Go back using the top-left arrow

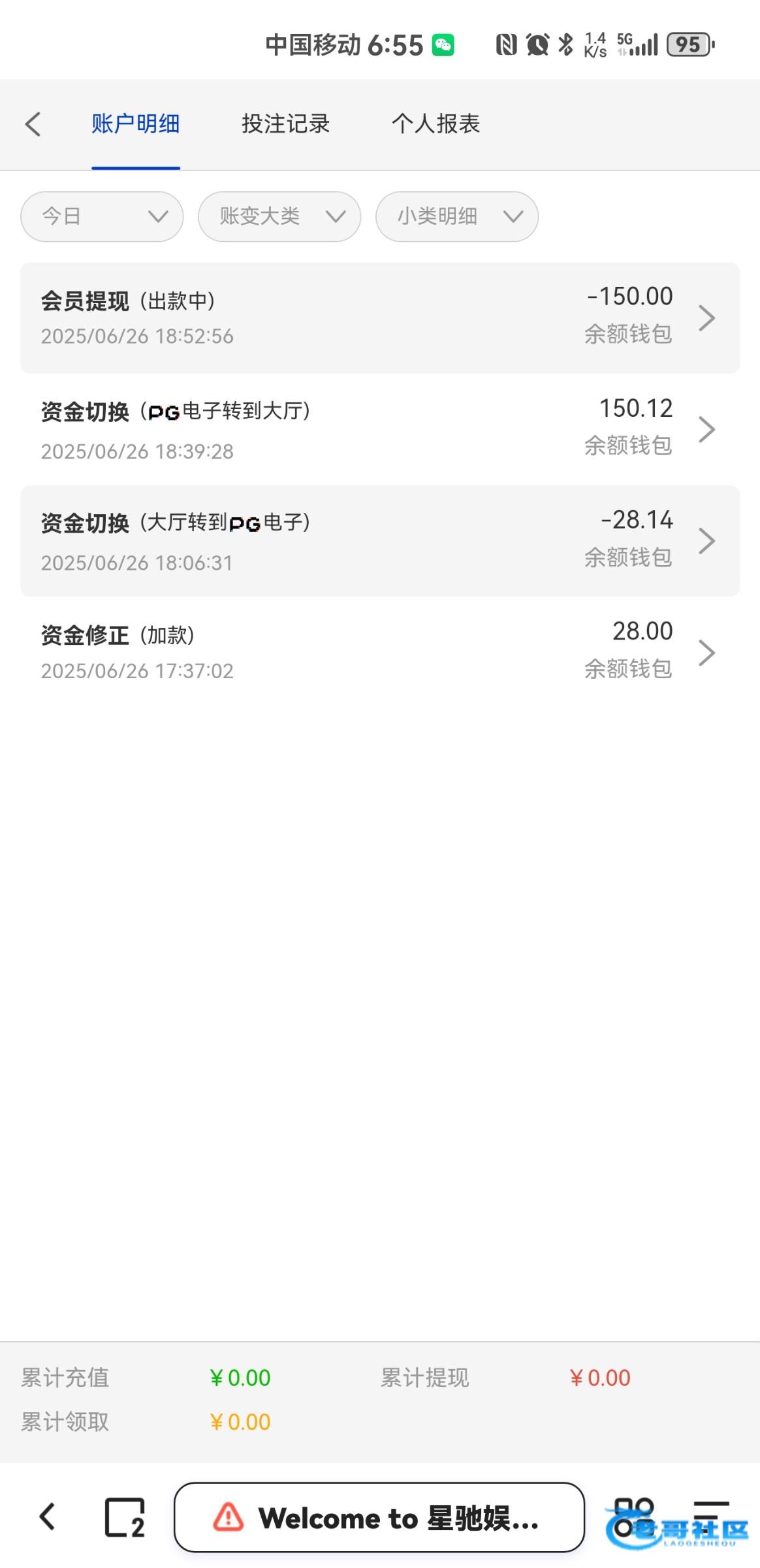[33, 124]
